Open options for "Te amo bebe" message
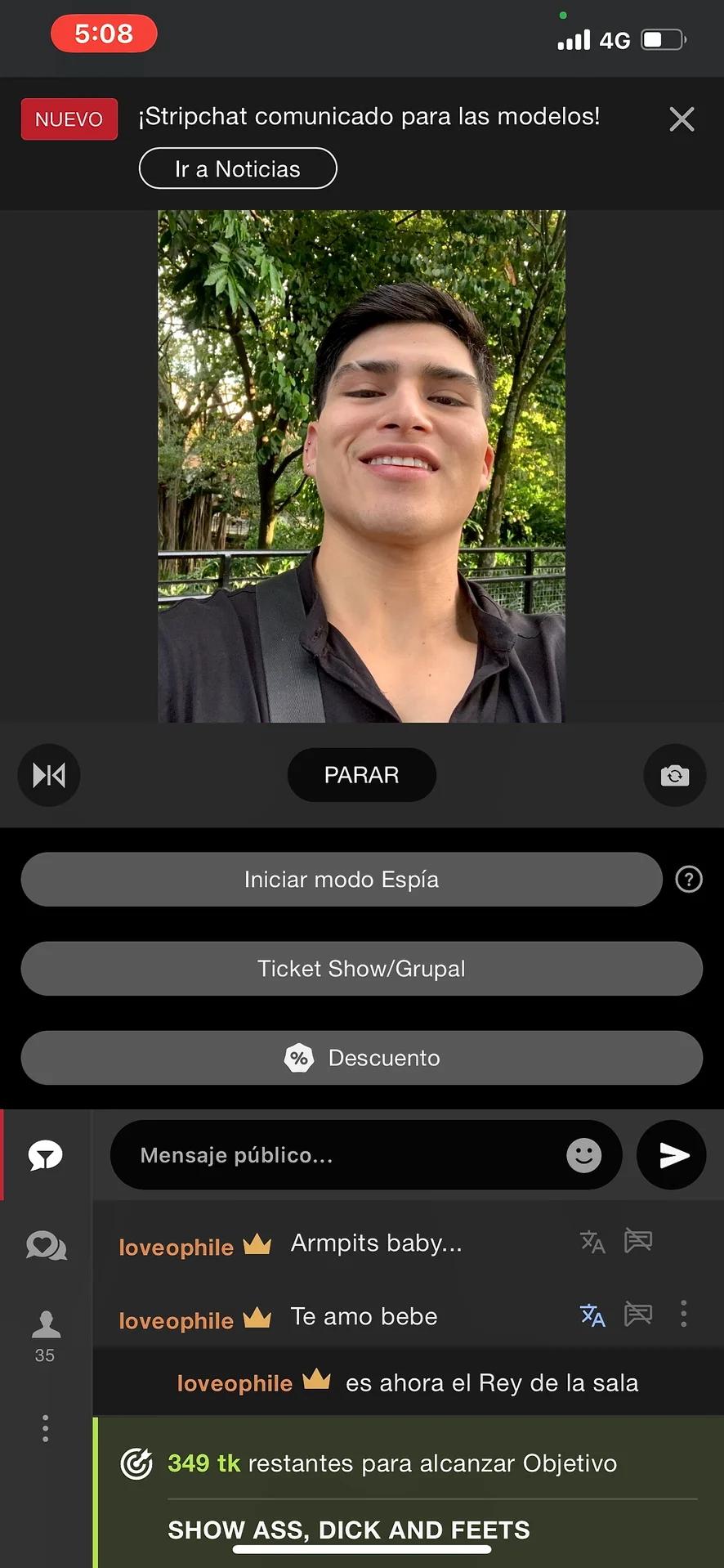 click(x=684, y=1315)
